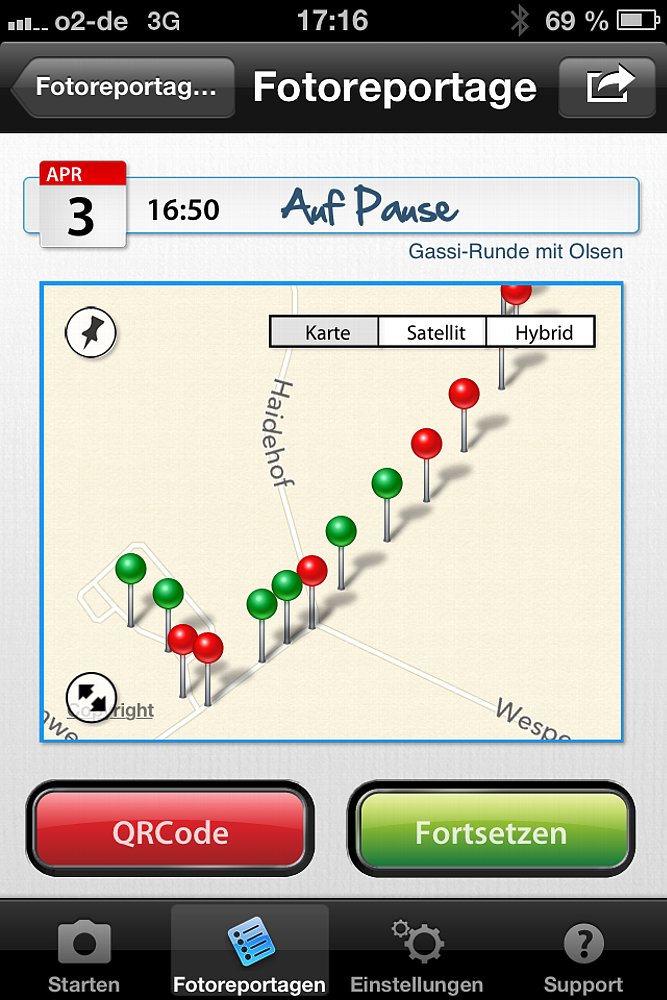Open the Starten camera tab
This screenshot has width=667, height=1000.
coord(84,955)
